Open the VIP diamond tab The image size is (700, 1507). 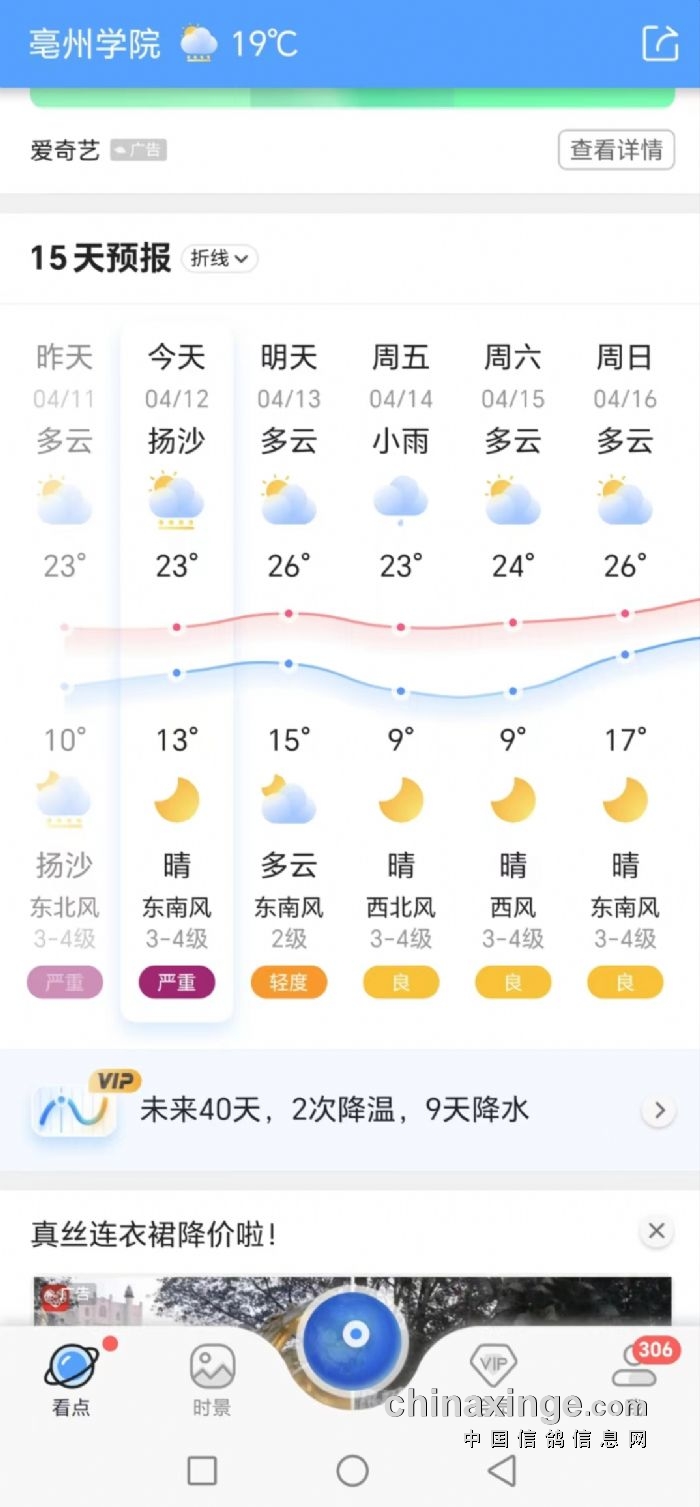[493, 1364]
